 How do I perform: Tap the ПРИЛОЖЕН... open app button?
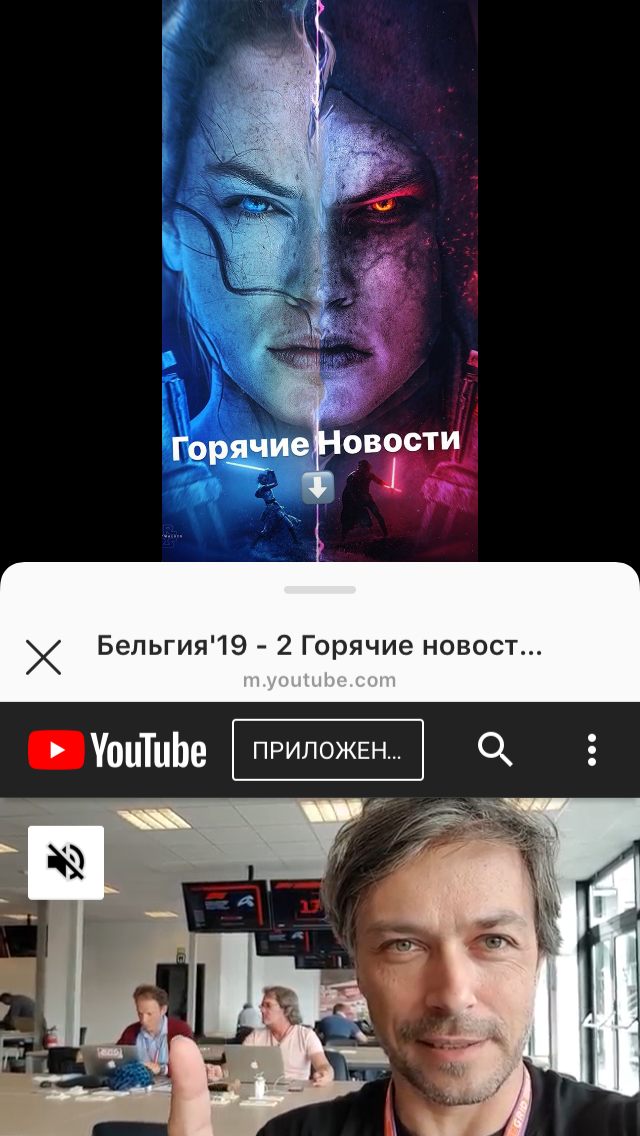[x=328, y=750]
